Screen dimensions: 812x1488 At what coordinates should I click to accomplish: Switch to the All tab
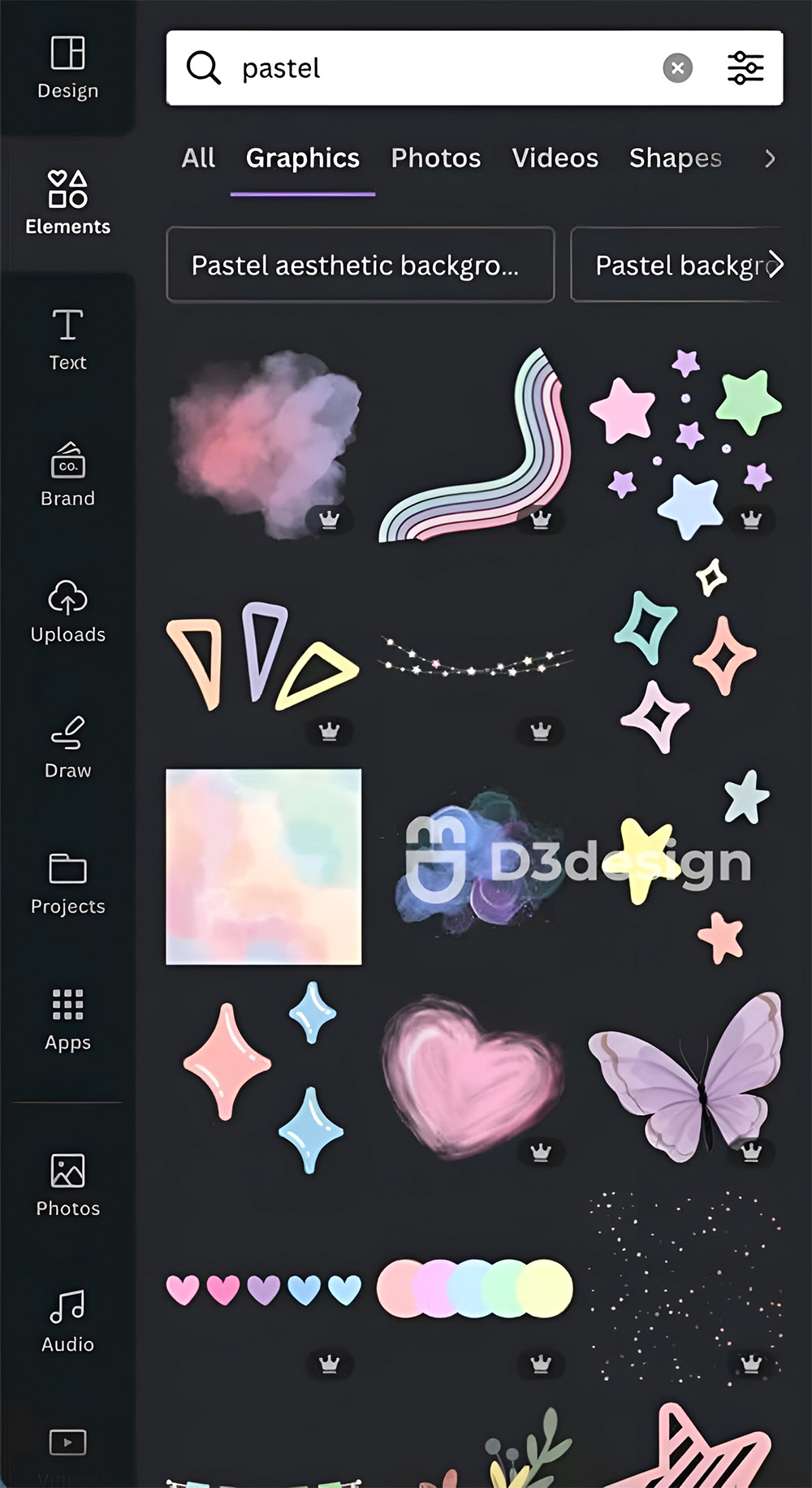point(198,158)
